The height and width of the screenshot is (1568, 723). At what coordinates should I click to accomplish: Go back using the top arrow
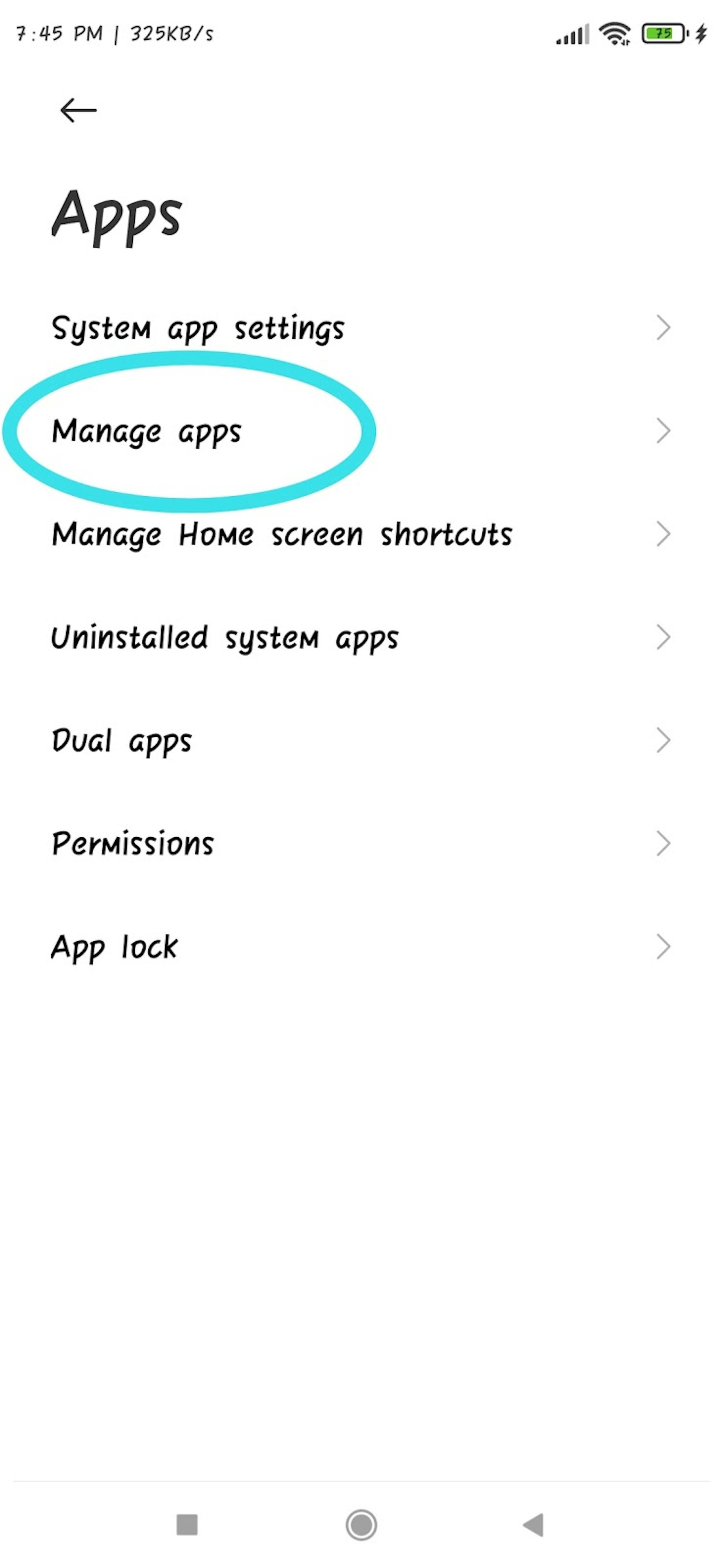(x=78, y=110)
